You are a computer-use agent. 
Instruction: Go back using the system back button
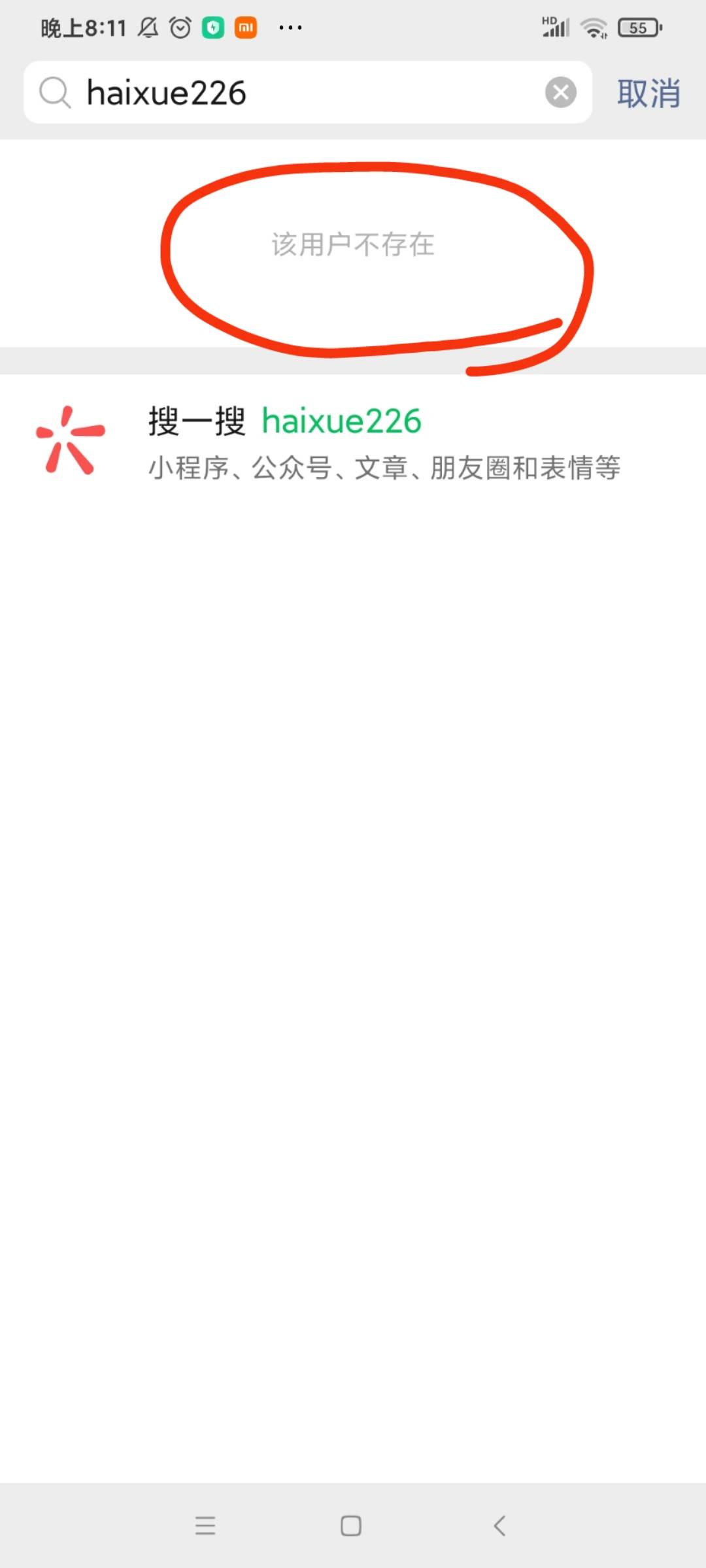coord(499,1526)
